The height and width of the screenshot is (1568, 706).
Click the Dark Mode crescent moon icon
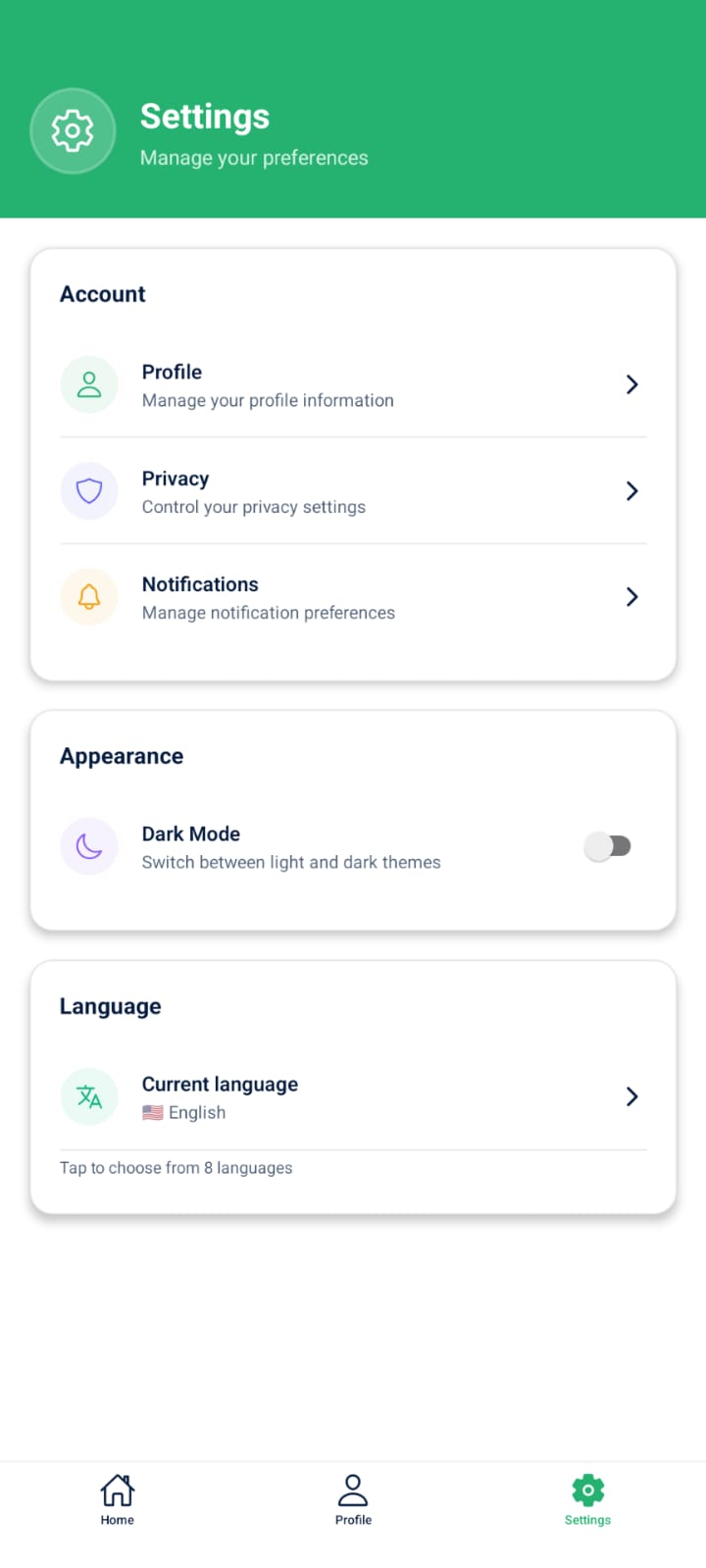tap(89, 845)
